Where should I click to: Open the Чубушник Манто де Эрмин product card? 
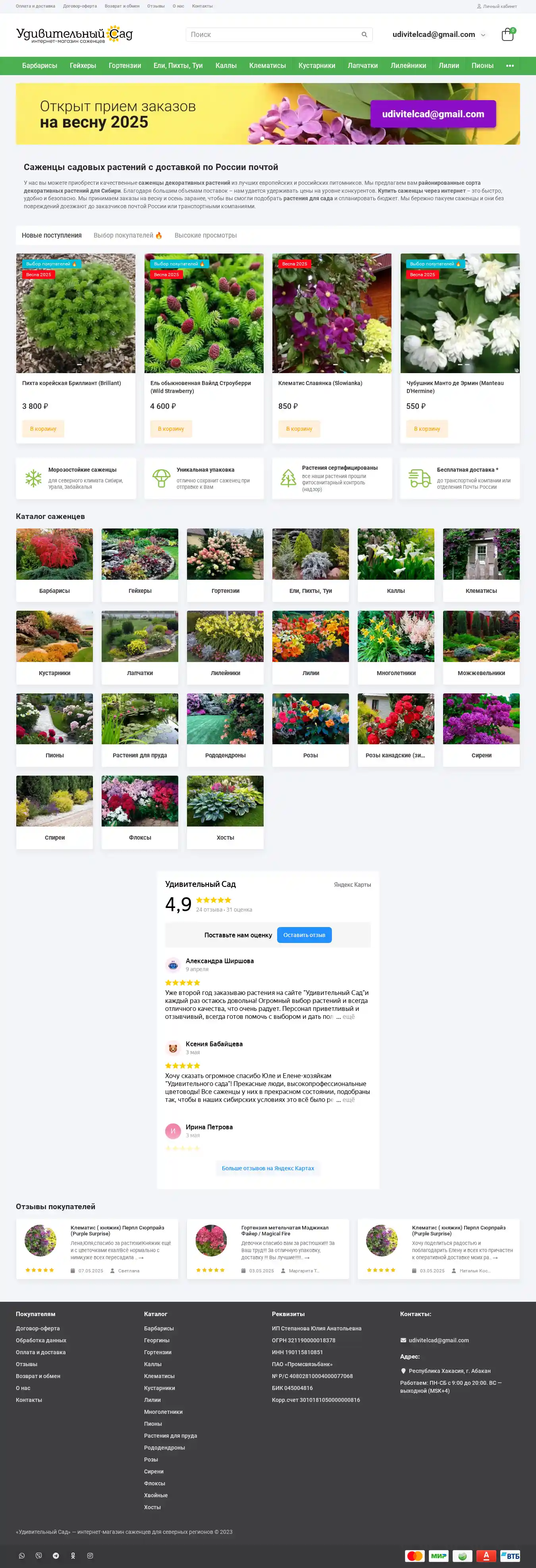460,314
